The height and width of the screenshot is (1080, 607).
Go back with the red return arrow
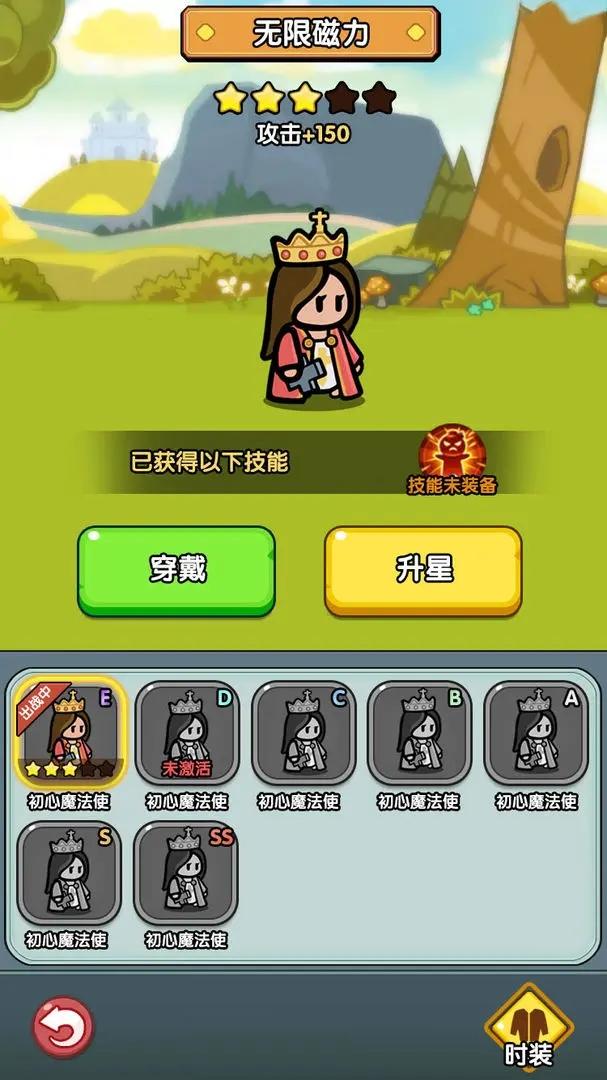63,1027
